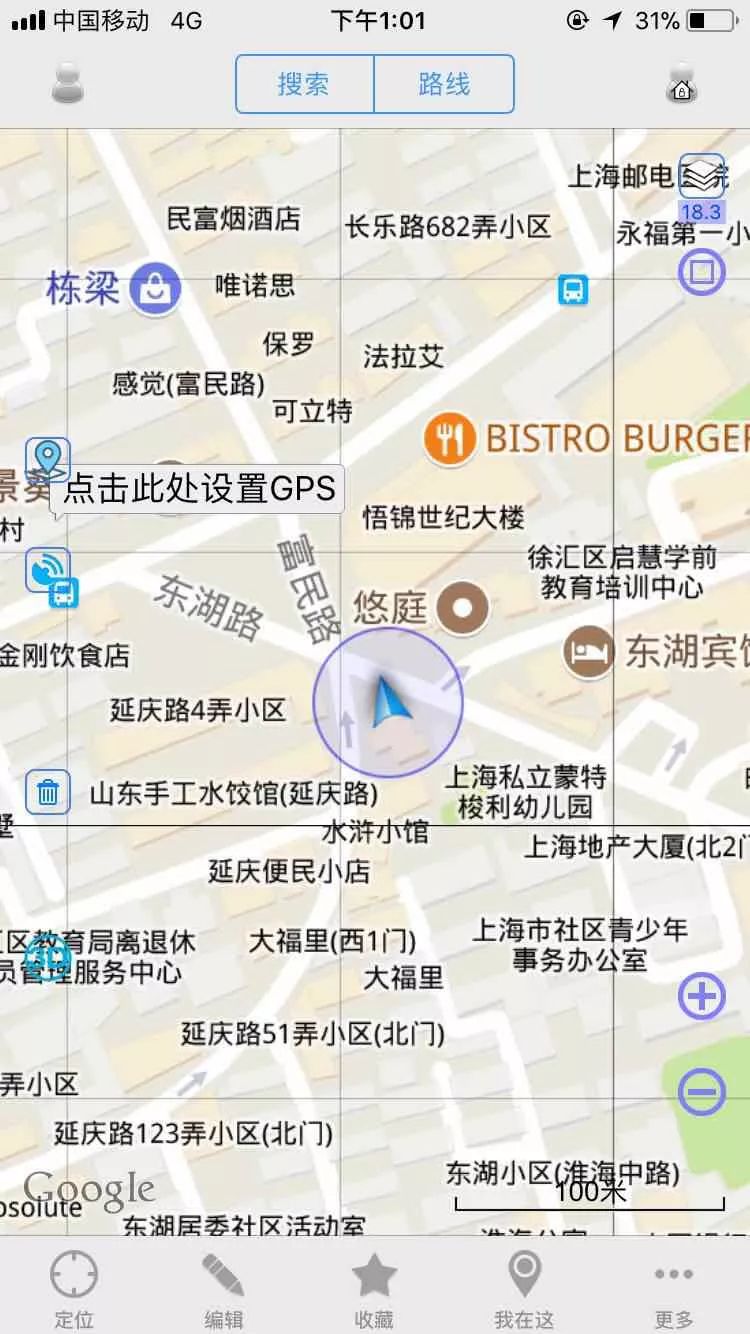Switch to the 路线 segment
Viewport: 750px width, 1334px height.
[x=444, y=84]
